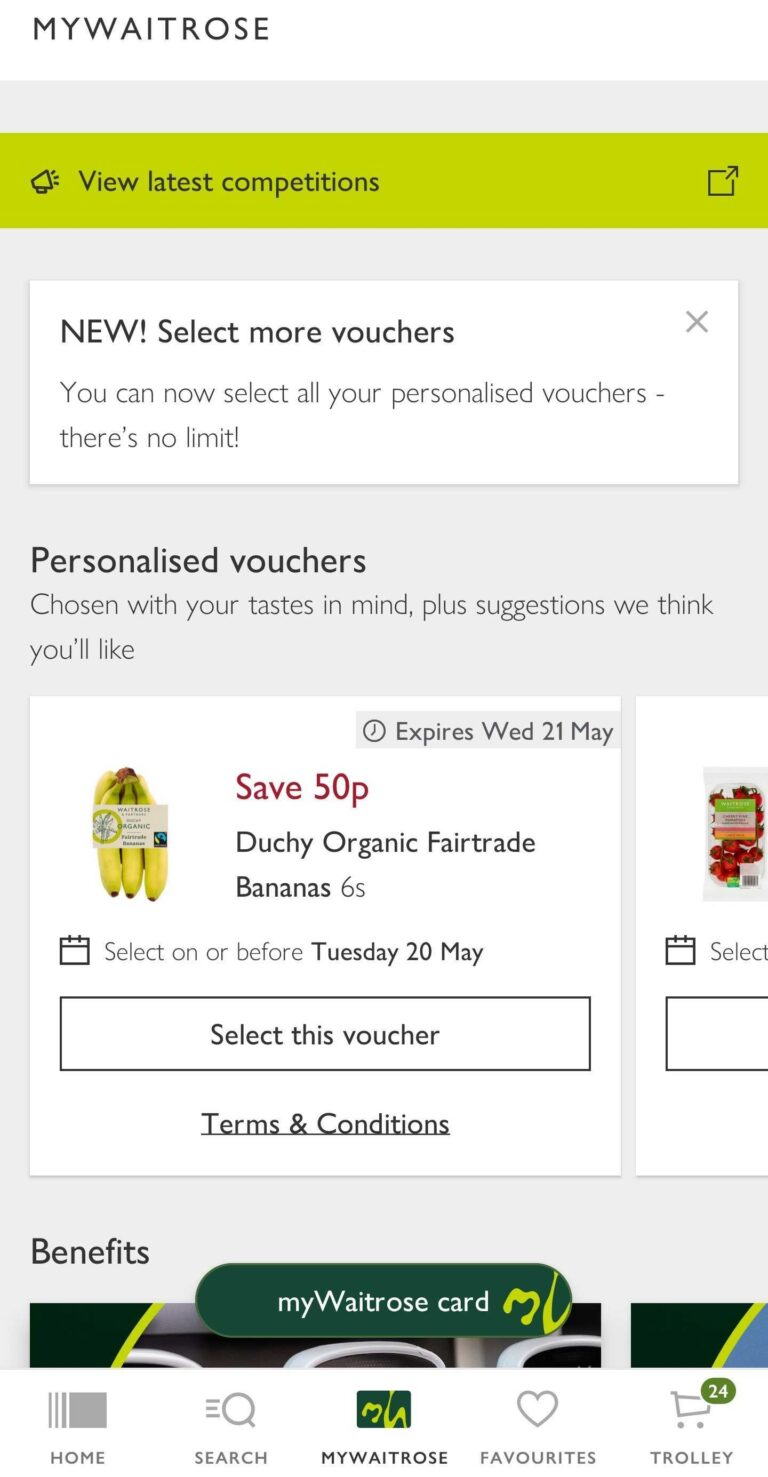Click the calendar icon on the strawberries voucher

click(681, 951)
